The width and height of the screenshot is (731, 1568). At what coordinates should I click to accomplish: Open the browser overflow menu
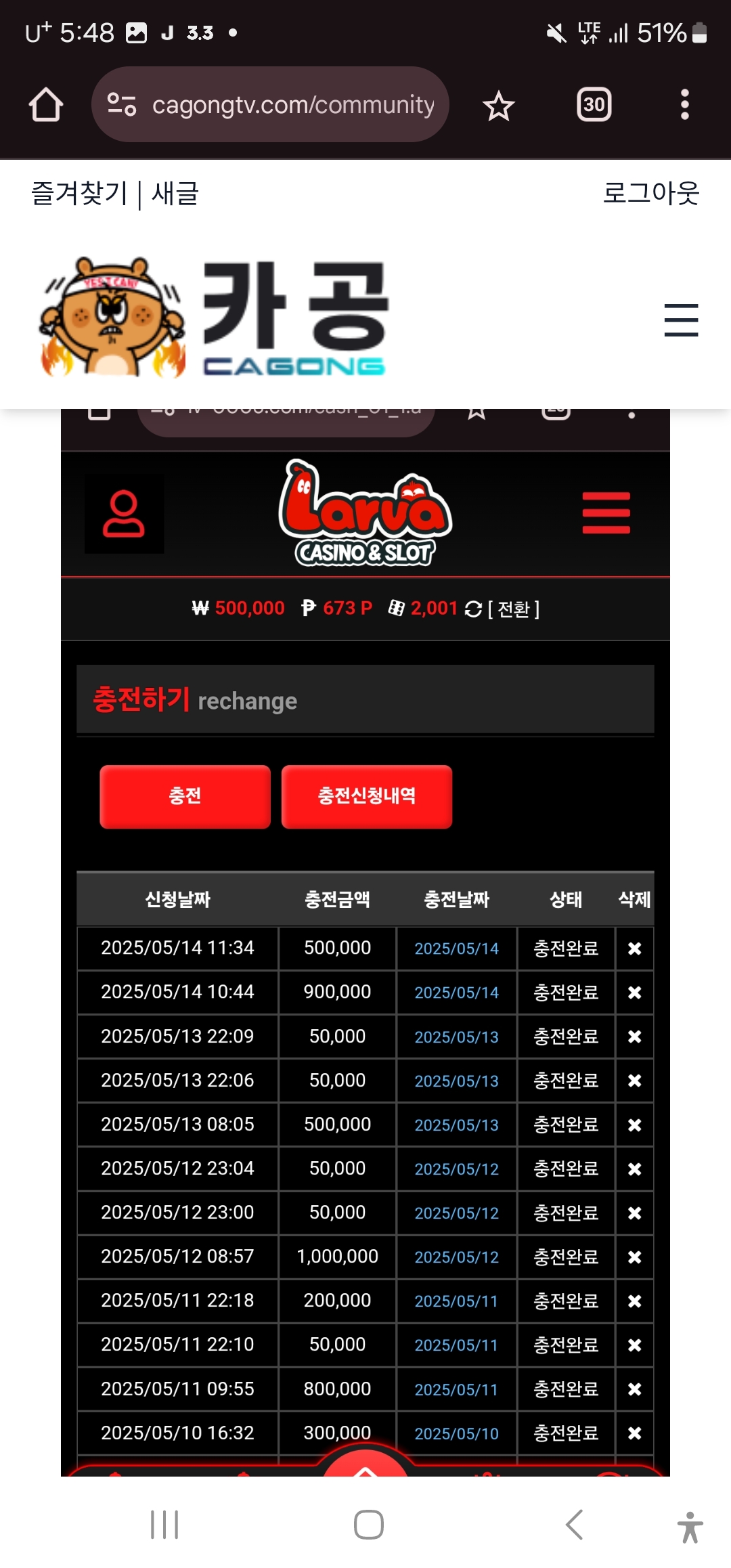[x=684, y=105]
